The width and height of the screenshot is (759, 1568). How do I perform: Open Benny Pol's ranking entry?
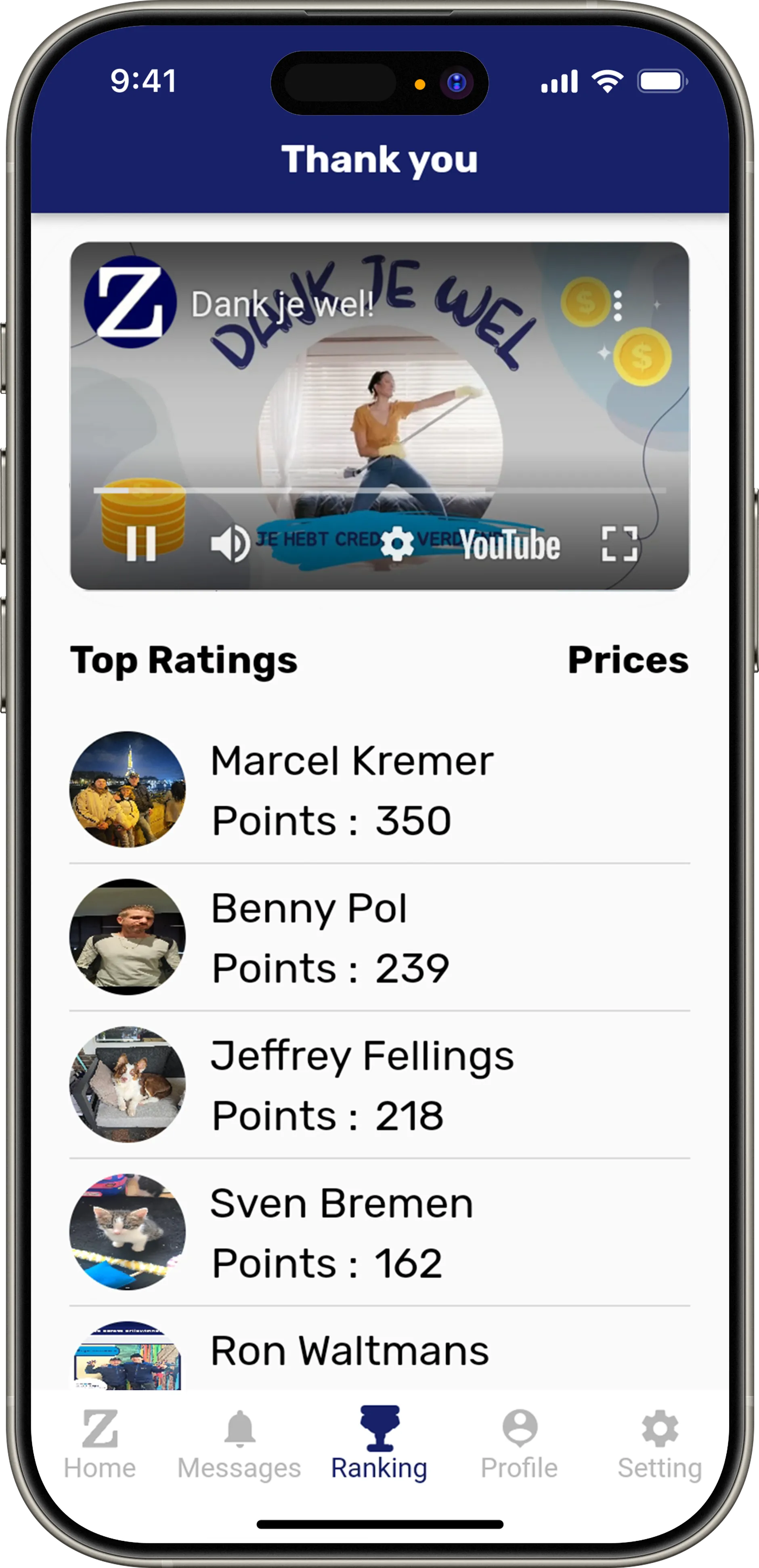(380, 937)
